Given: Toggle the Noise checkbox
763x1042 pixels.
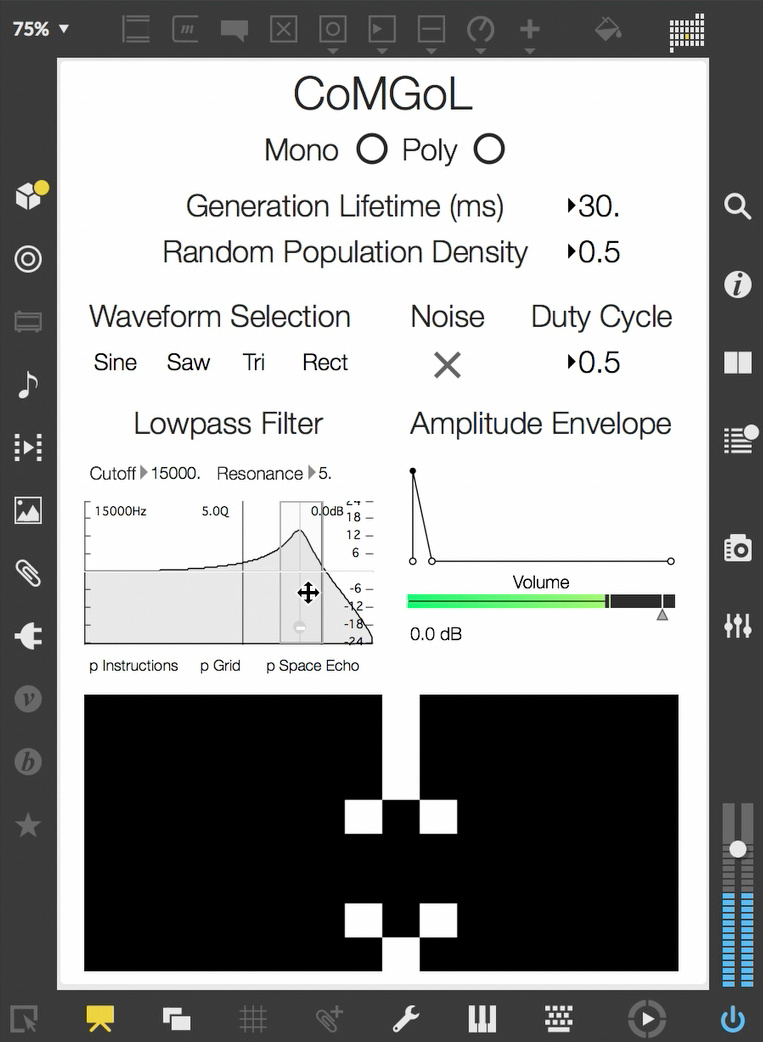Looking at the screenshot, I should click(447, 365).
